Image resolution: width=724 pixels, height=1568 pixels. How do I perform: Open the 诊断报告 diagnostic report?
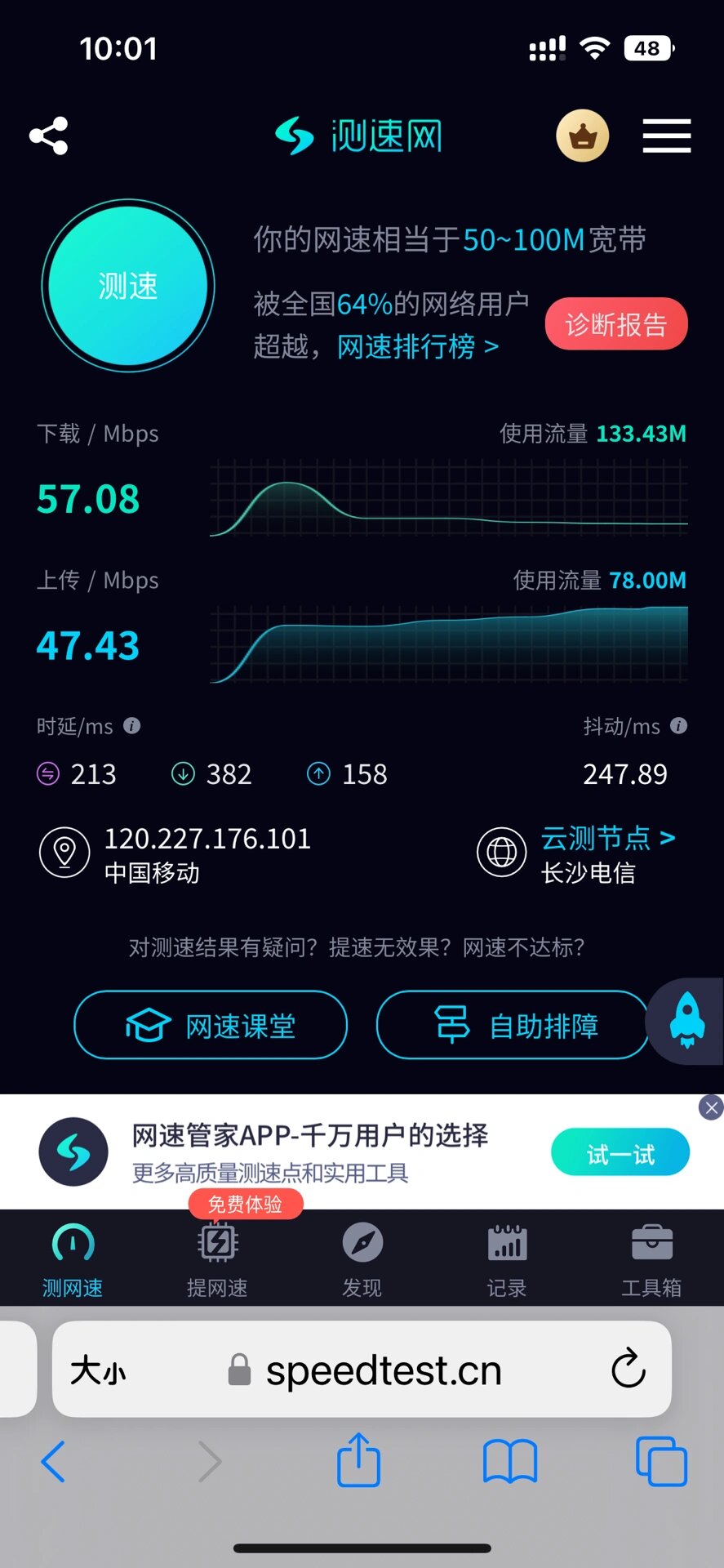click(616, 323)
